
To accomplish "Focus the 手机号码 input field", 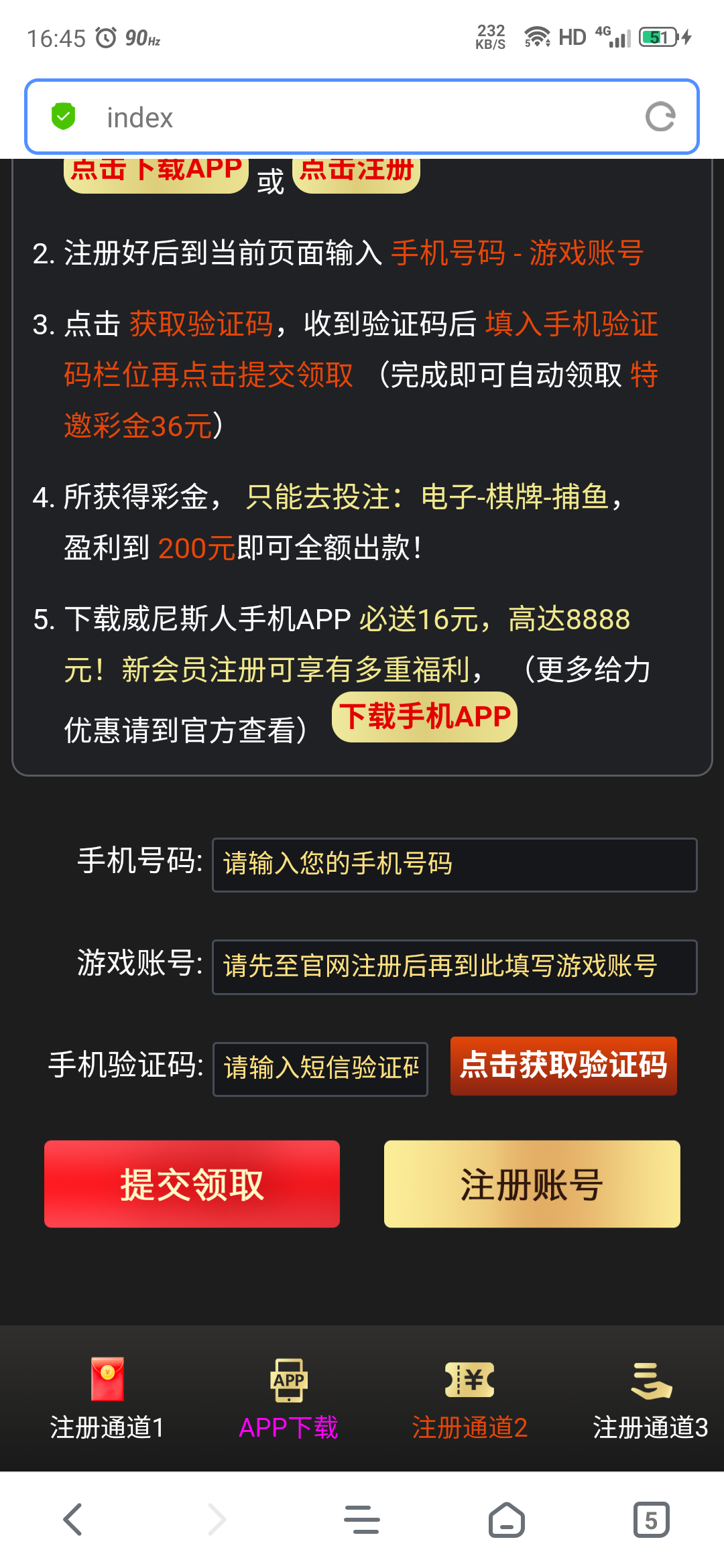I will (x=455, y=864).
